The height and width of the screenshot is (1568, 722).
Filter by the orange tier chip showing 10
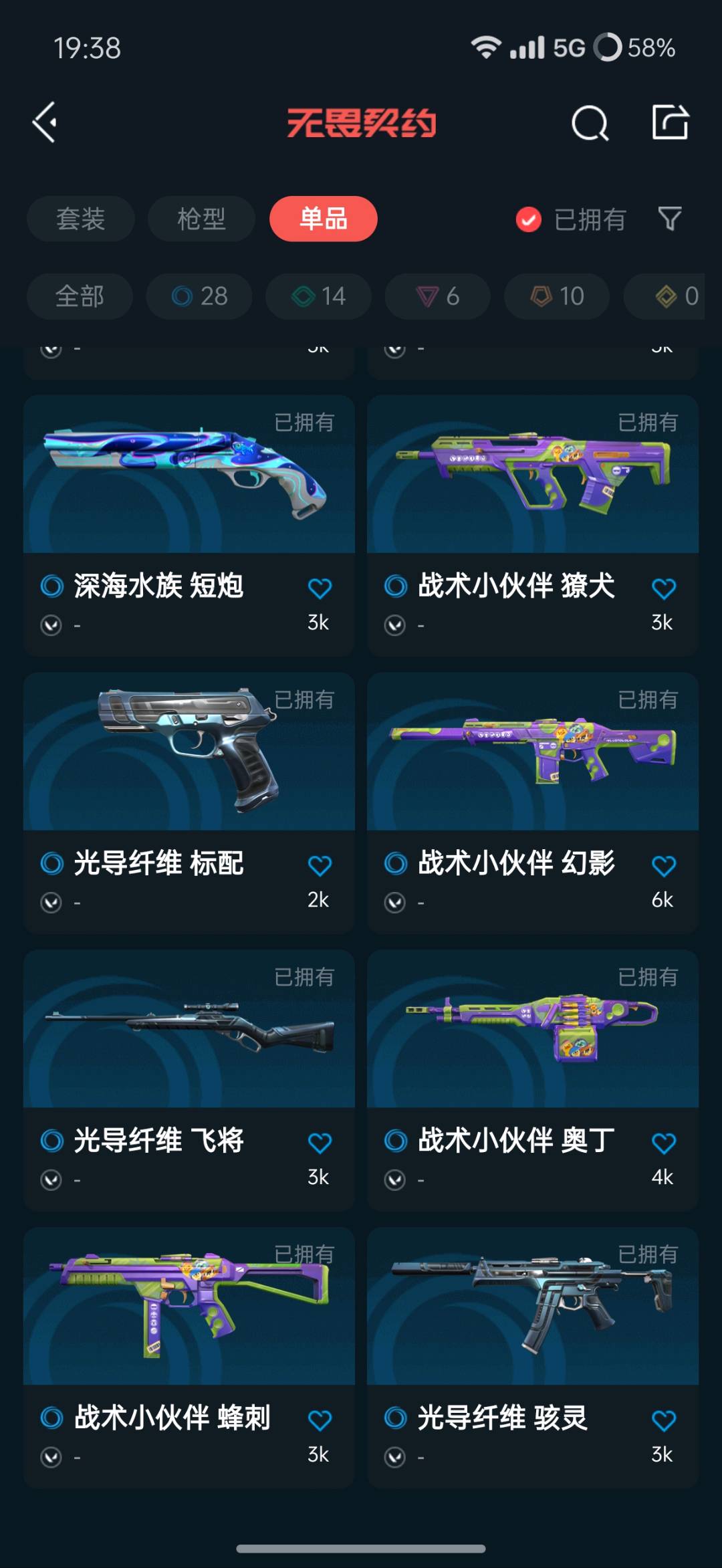[556, 296]
